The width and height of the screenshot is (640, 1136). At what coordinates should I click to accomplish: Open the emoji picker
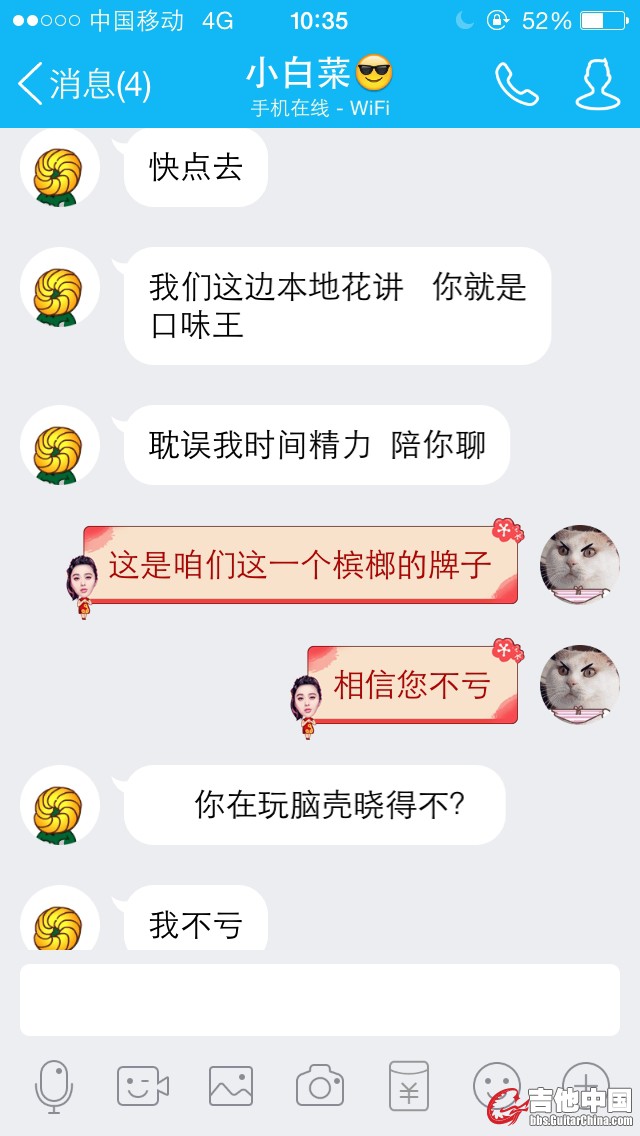496,1084
